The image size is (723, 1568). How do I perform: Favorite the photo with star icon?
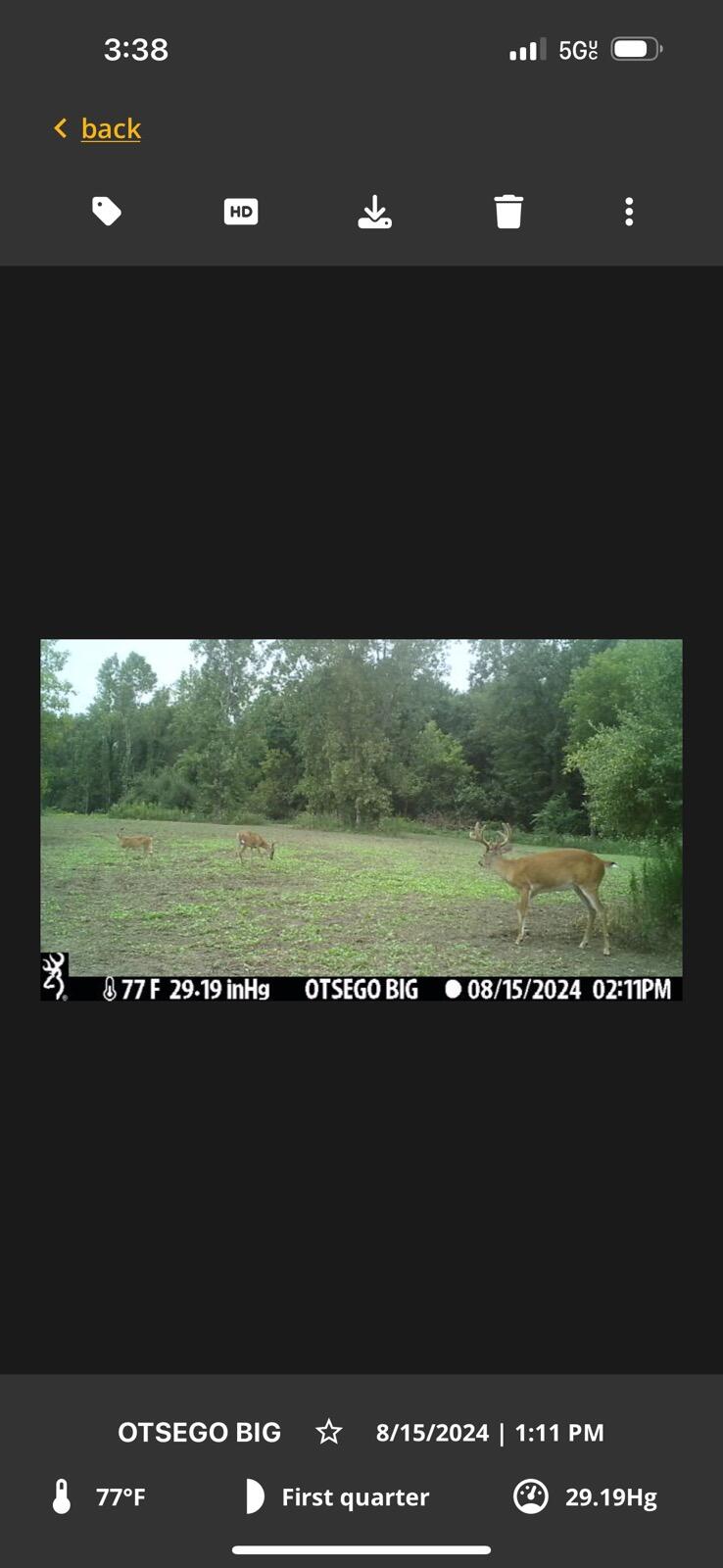(x=329, y=1433)
